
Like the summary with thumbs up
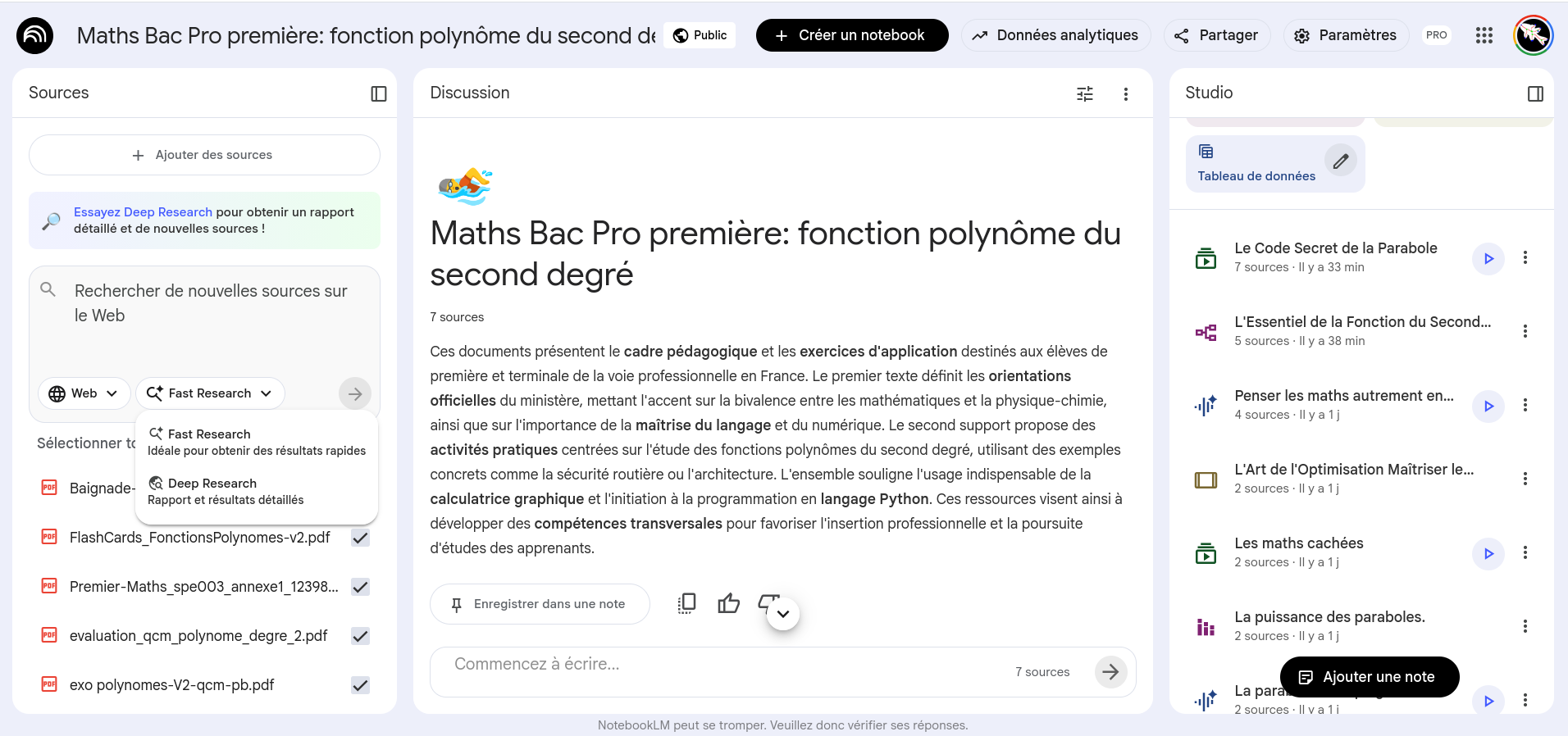[x=728, y=604]
